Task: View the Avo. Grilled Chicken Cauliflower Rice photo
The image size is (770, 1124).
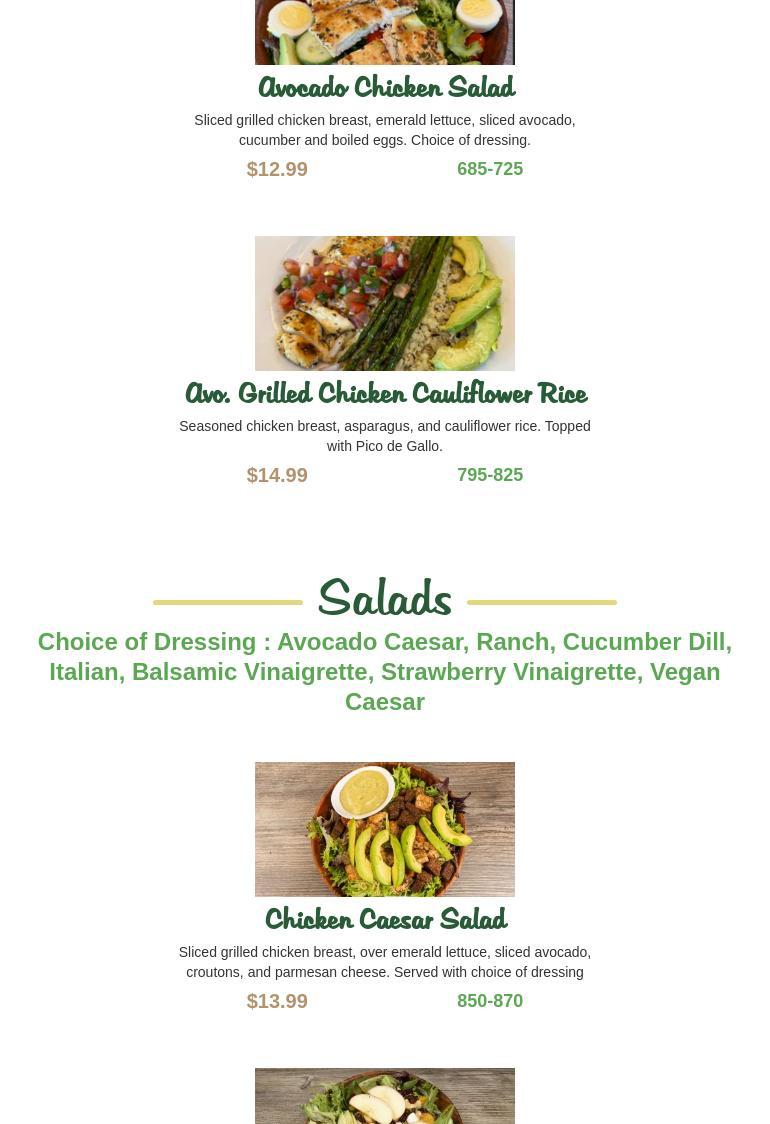Action: pos(384,303)
